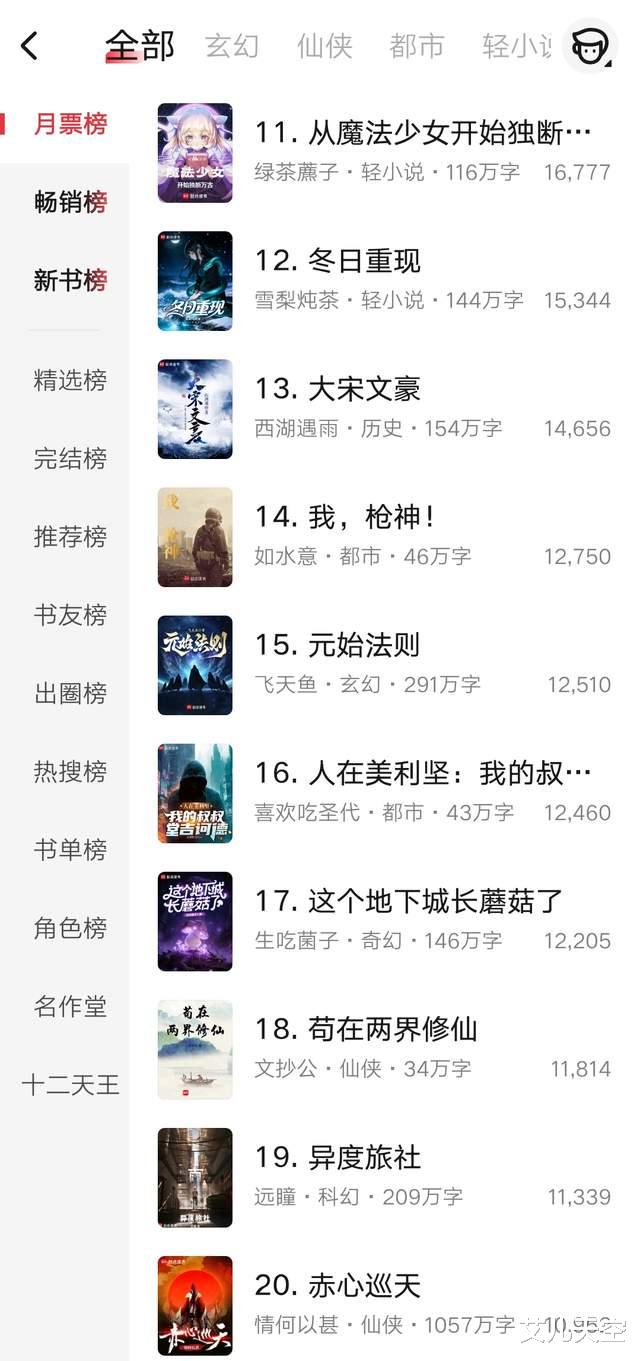Viewport: 640px width, 1361px height.
Task: Select the 都市 category tab
Action: tap(416, 46)
